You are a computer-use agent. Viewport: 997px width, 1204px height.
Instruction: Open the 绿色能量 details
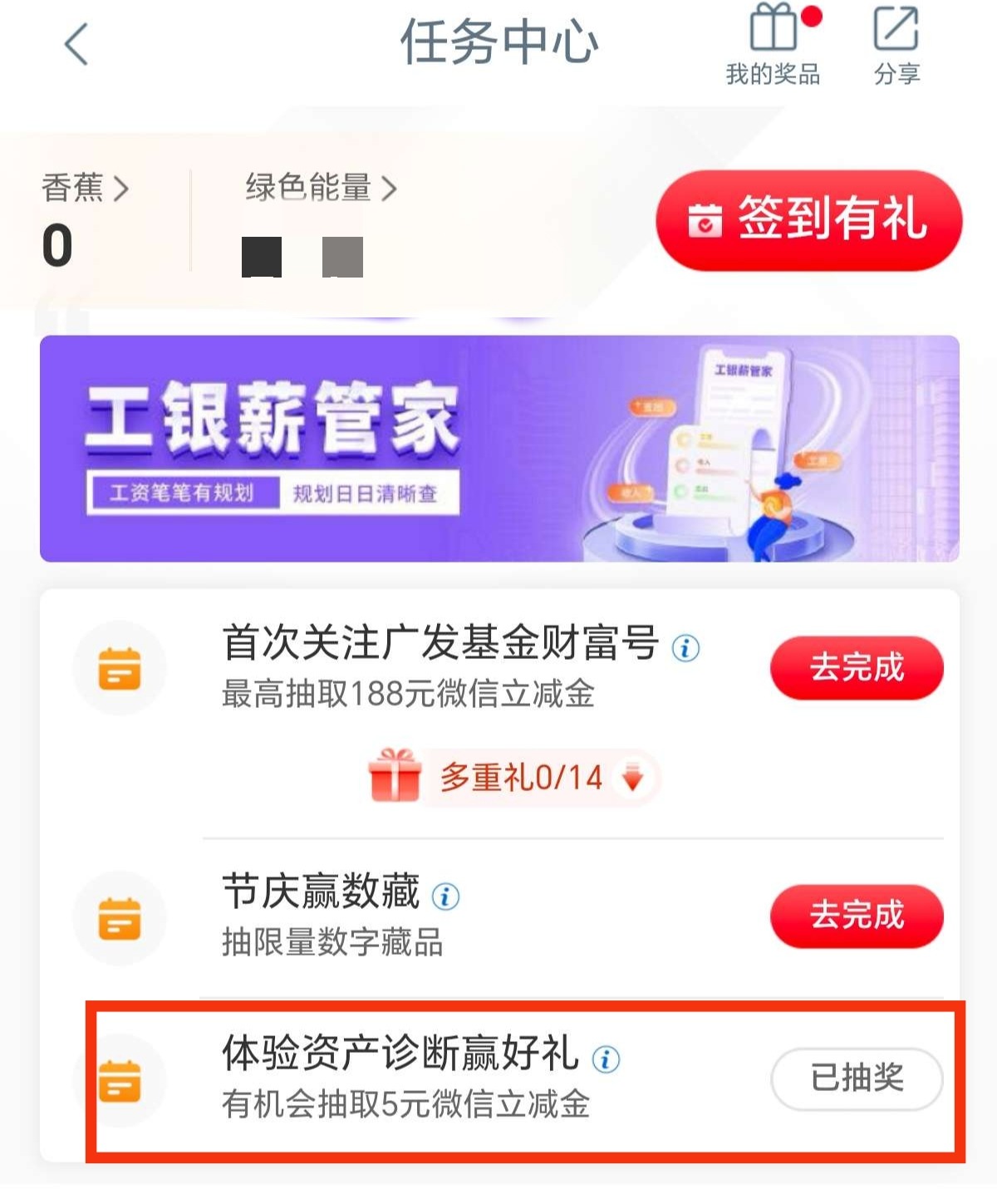(320, 189)
